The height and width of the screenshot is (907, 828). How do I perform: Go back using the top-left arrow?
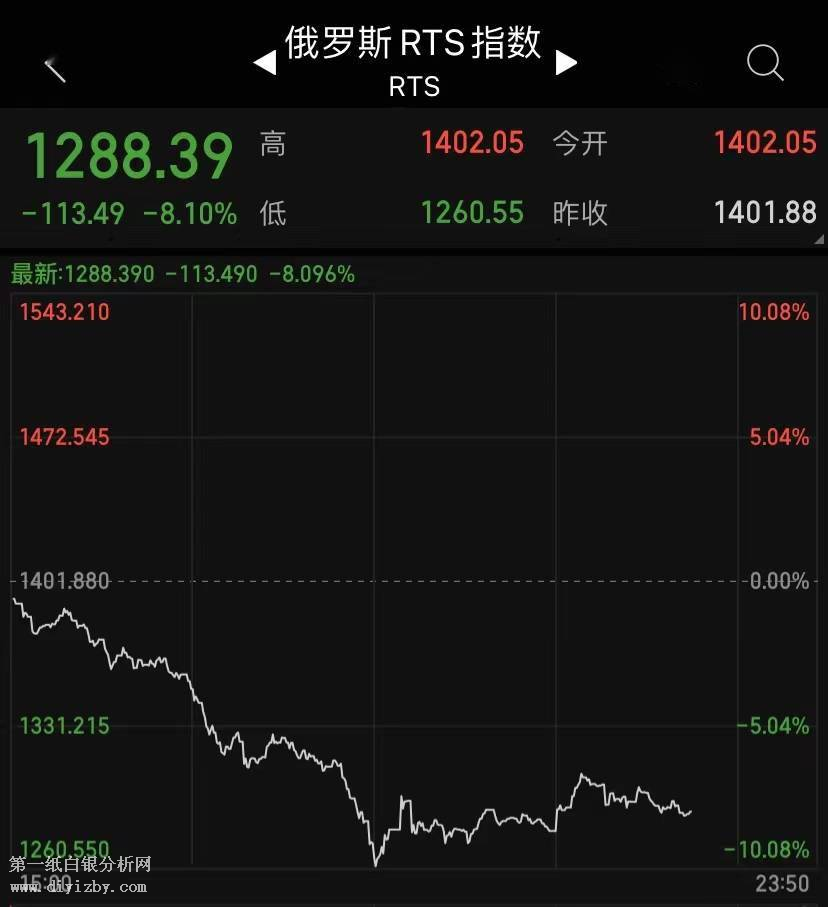[55, 70]
